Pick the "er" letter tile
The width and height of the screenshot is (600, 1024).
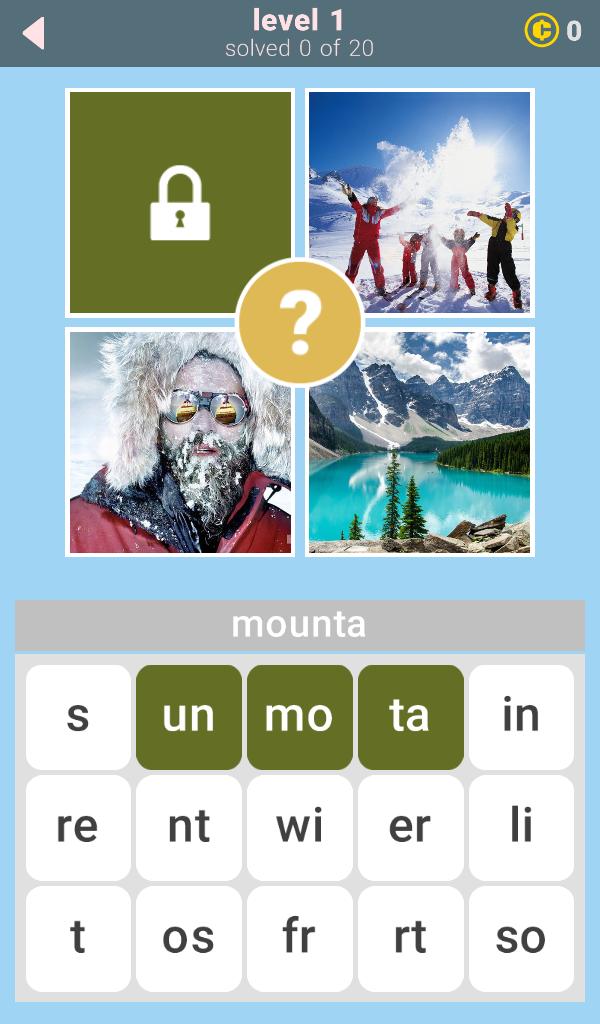point(410,828)
